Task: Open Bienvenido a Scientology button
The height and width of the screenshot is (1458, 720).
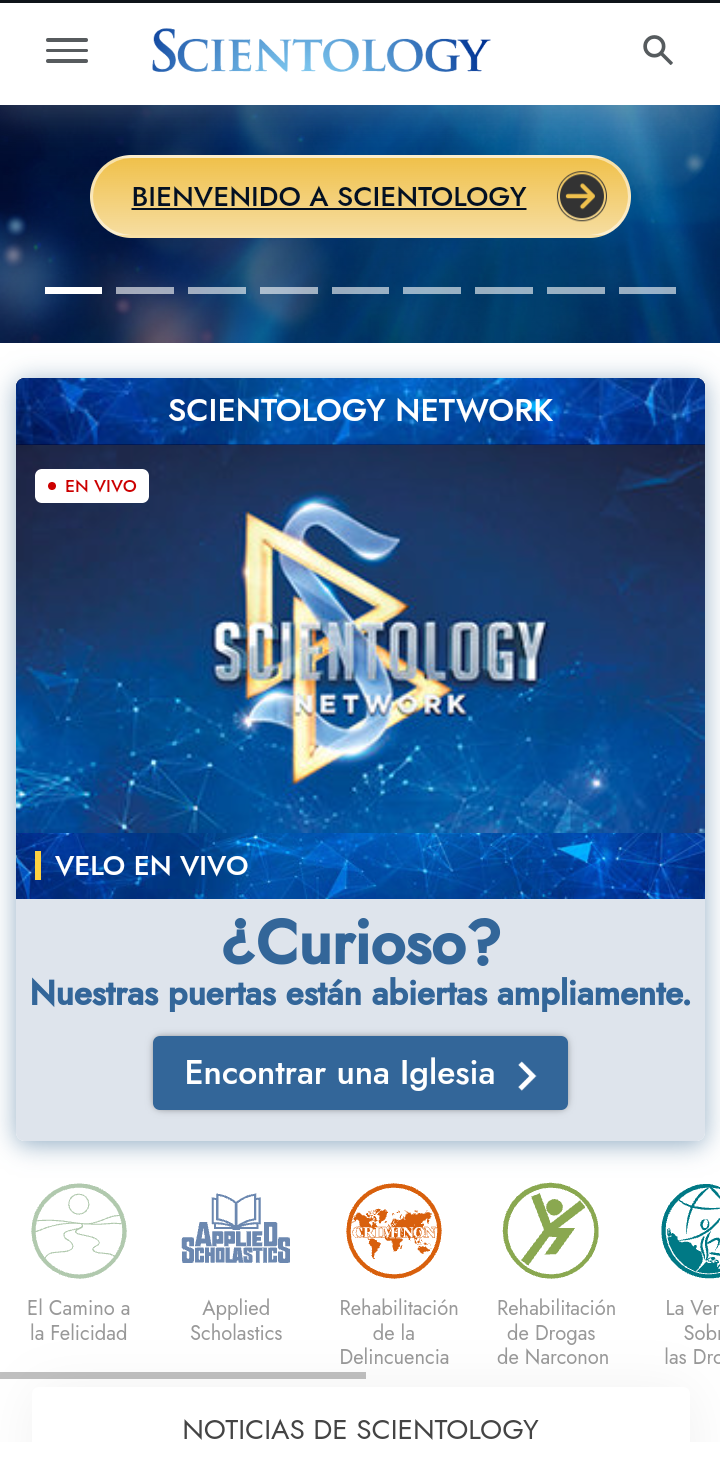Action: (360, 197)
